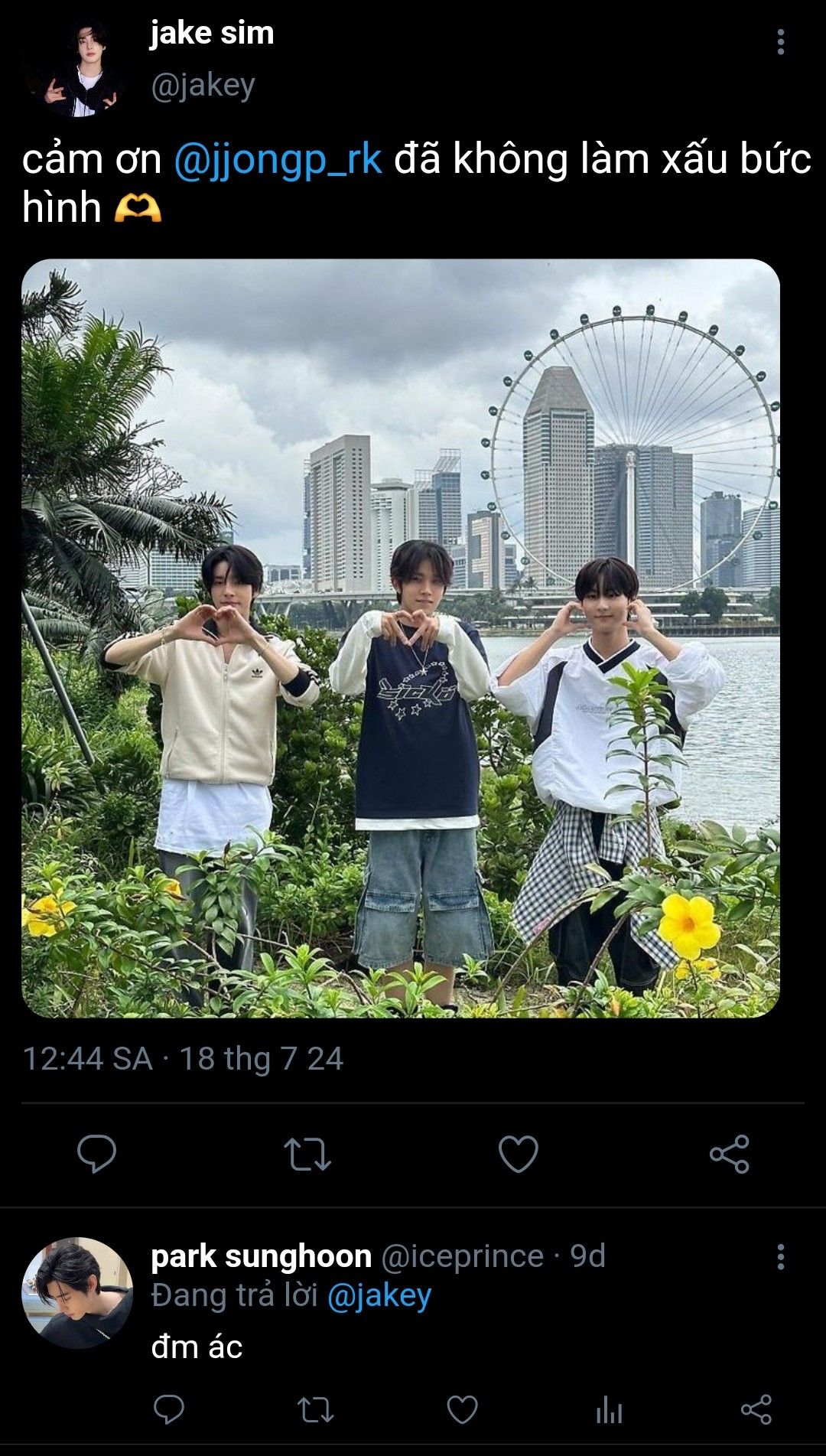Open overflow menu on park sunghoon's reply
The height and width of the screenshot is (1456, 826).
click(780, 1257)
